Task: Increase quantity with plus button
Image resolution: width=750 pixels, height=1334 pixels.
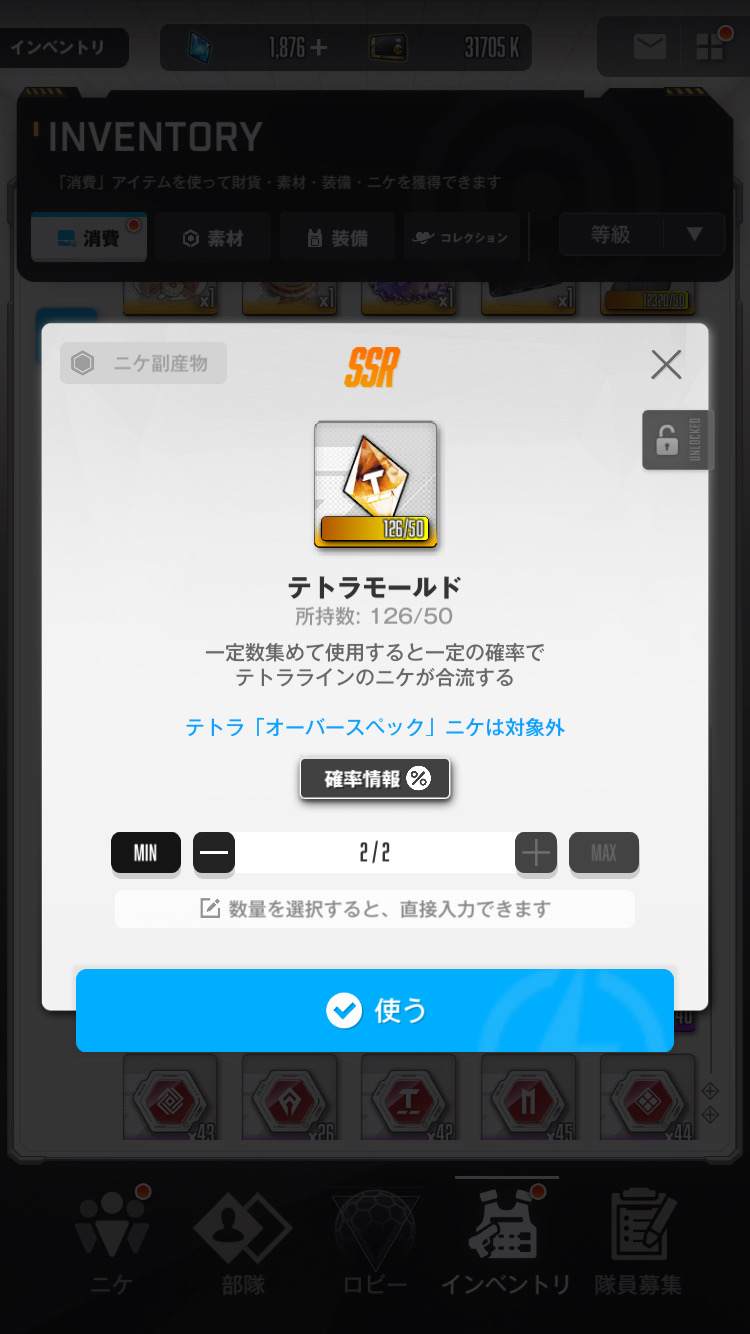Action: 536,853
